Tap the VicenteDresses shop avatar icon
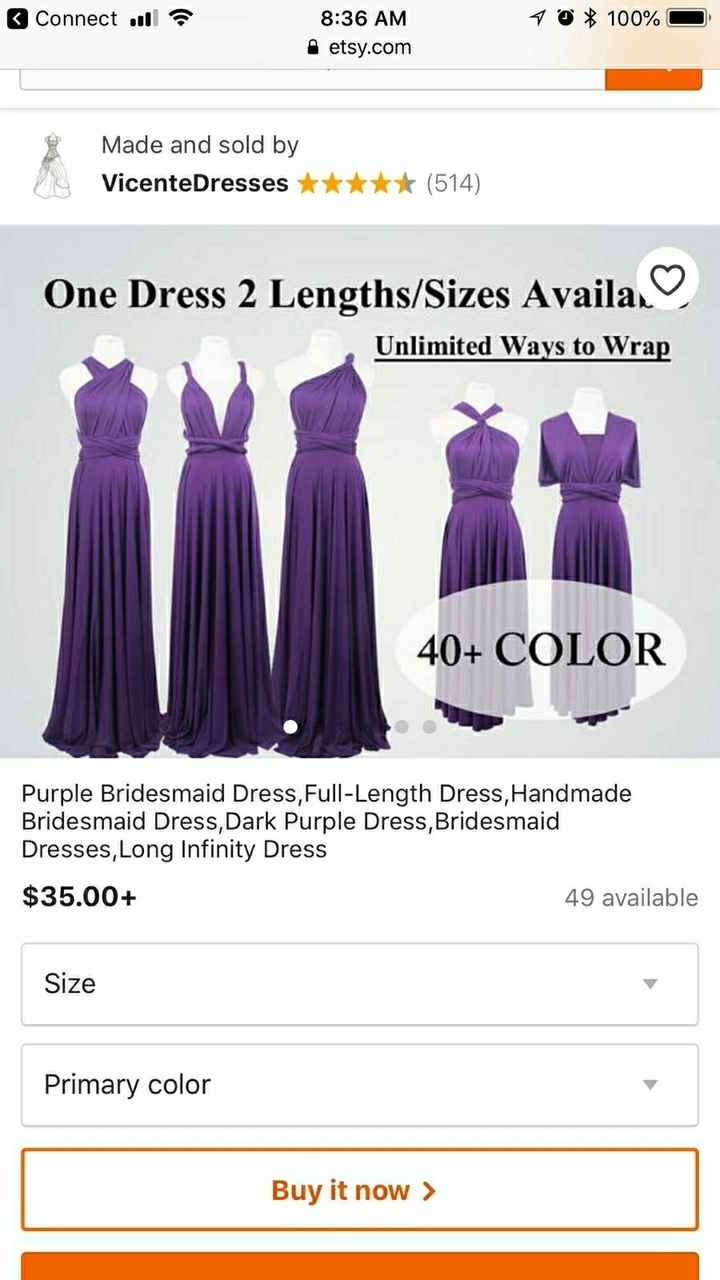 pos(52,165)
